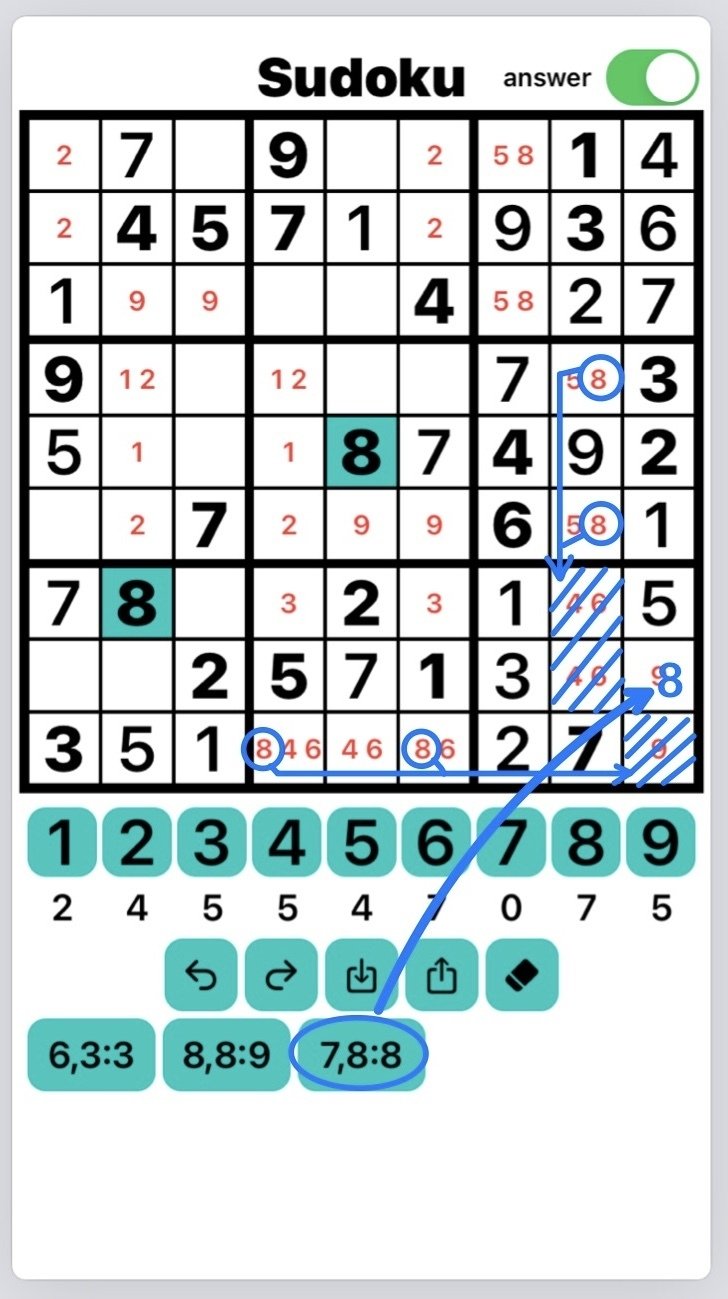Apply the 8,8:9 hint chip
The image size is (728, 1299).
[x=227, y=1055]
